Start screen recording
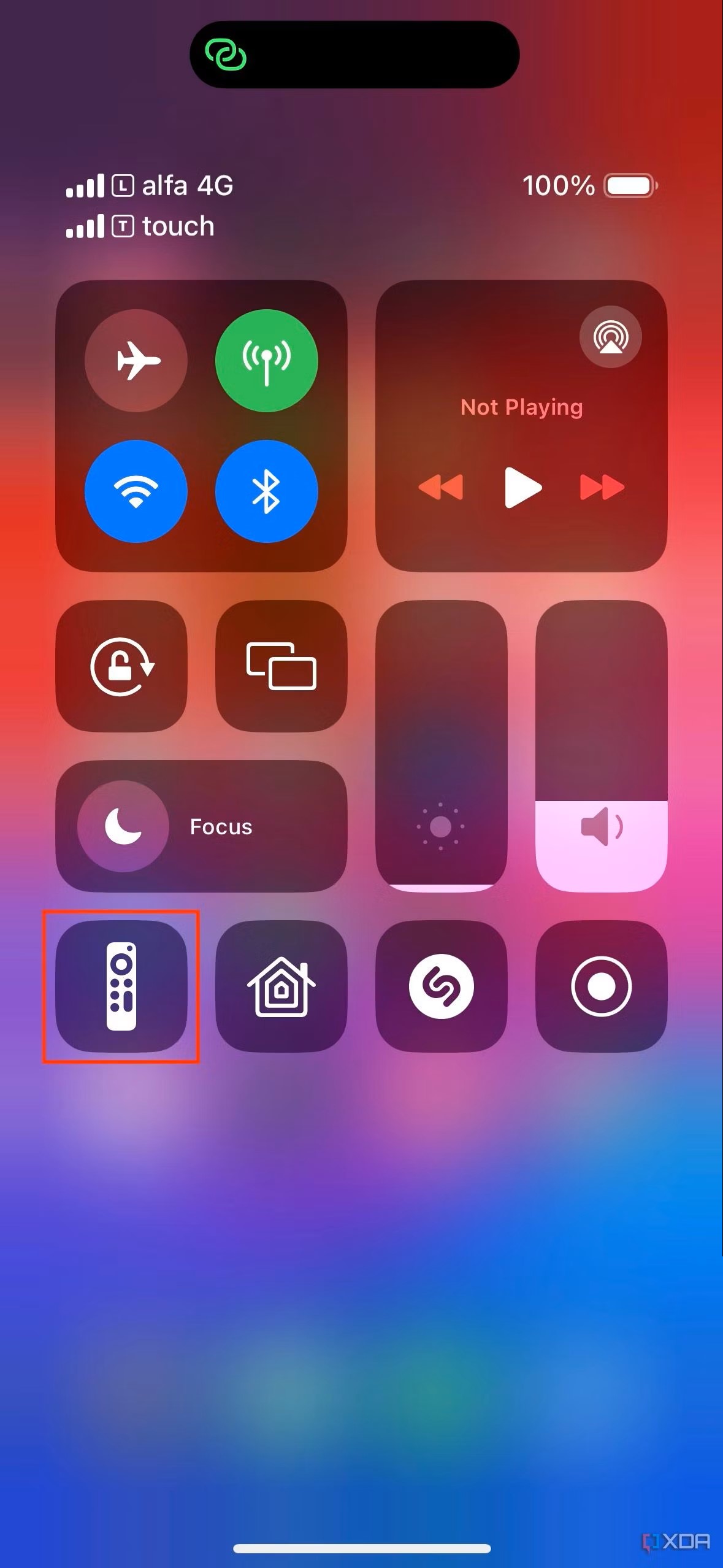The image size is (723, 1568). 602,986
